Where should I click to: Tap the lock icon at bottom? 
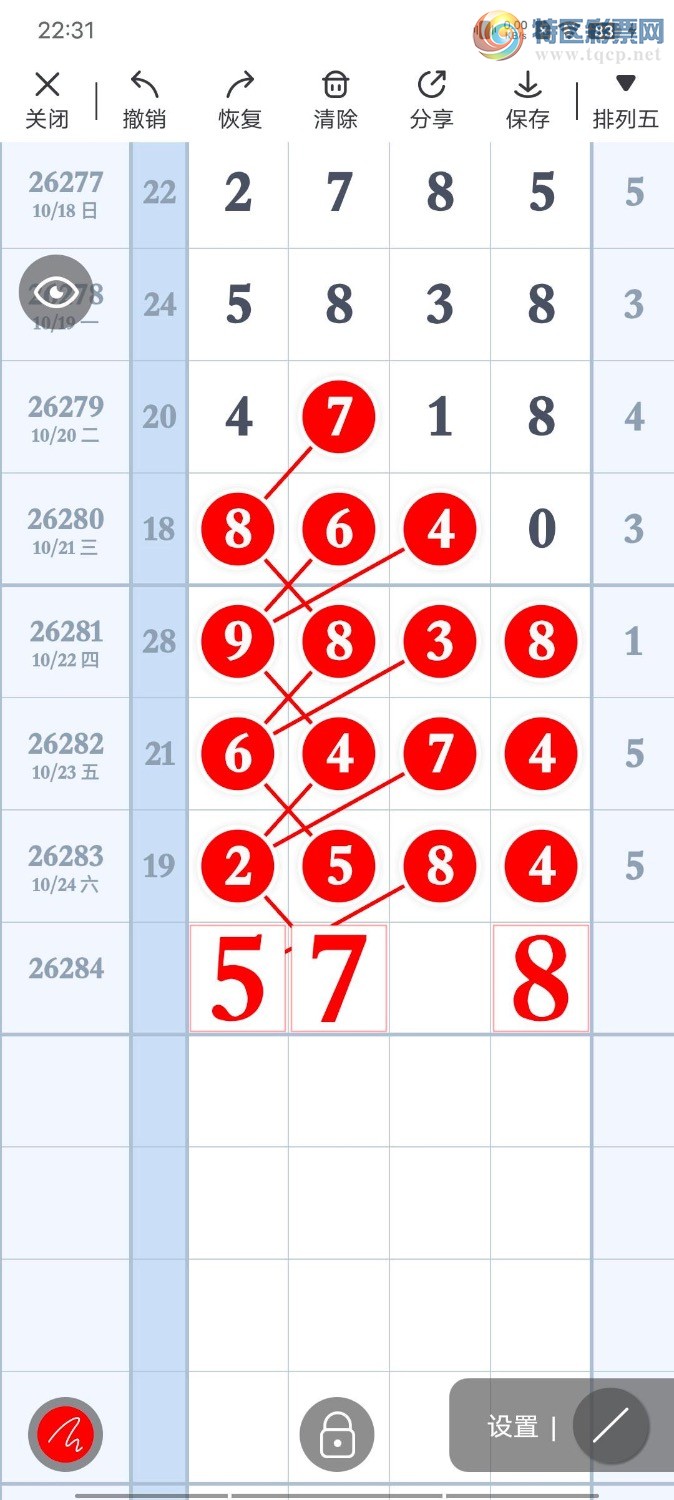coord(337,1435)
